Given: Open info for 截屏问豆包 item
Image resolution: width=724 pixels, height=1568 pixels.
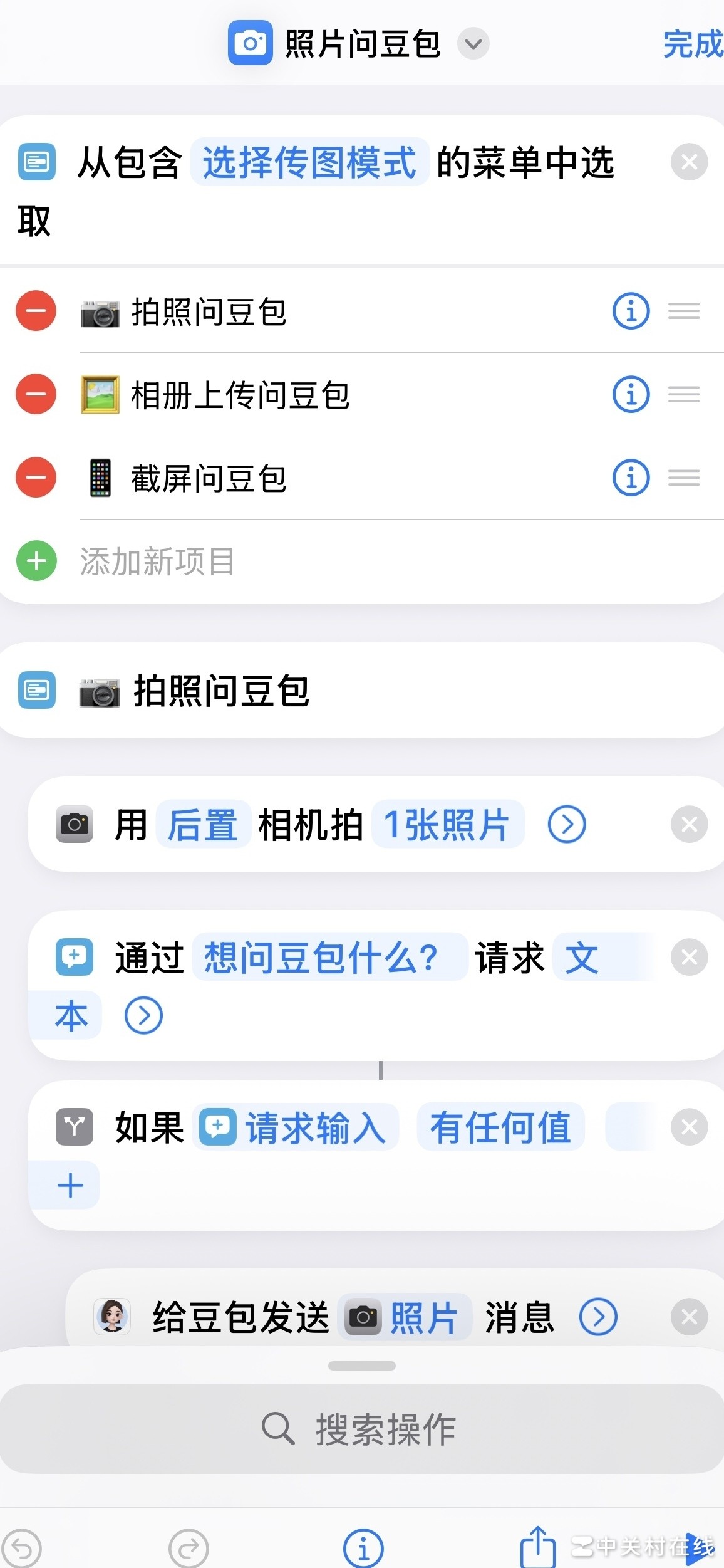Looking at the screenshot, I should [x=631, y=478].
